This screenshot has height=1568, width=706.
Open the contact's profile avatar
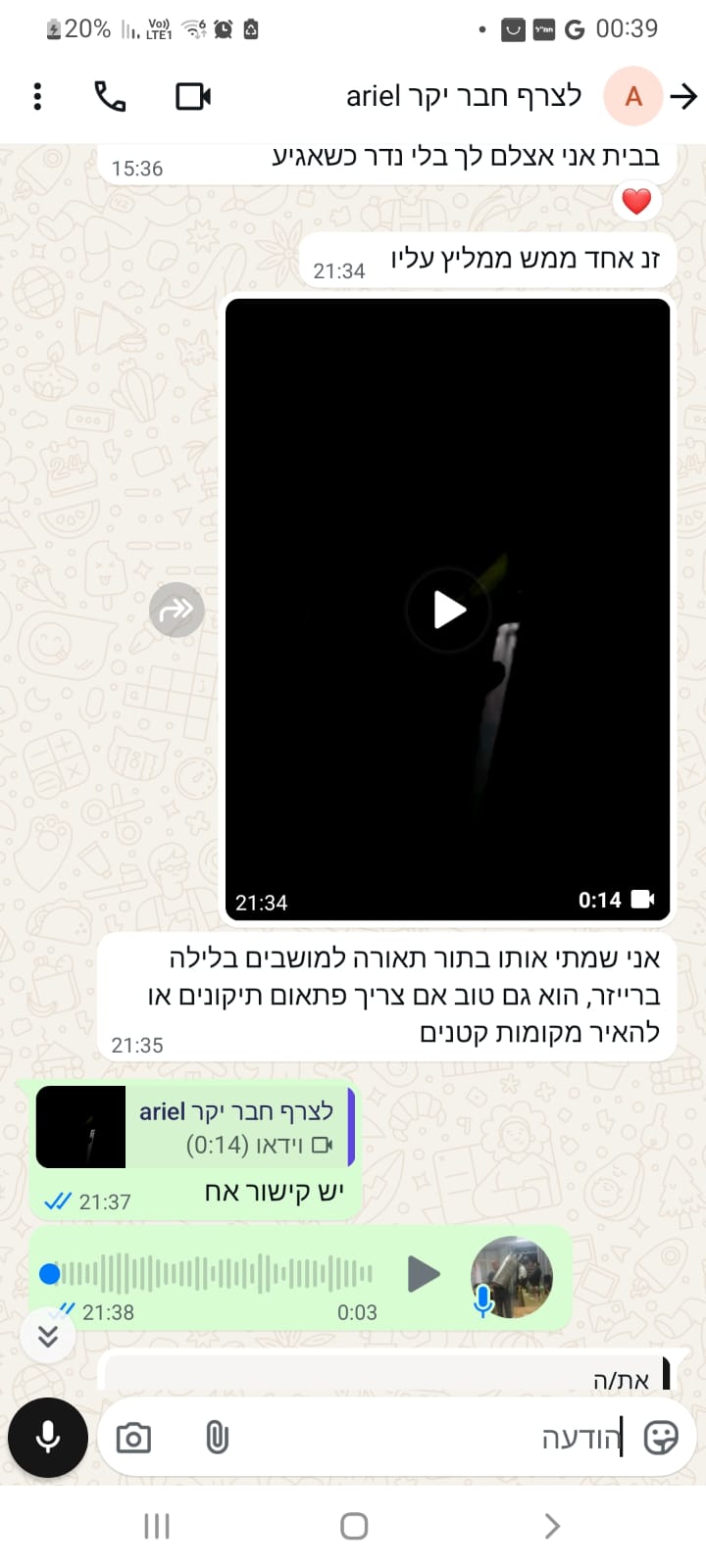[x=633, y=96]
